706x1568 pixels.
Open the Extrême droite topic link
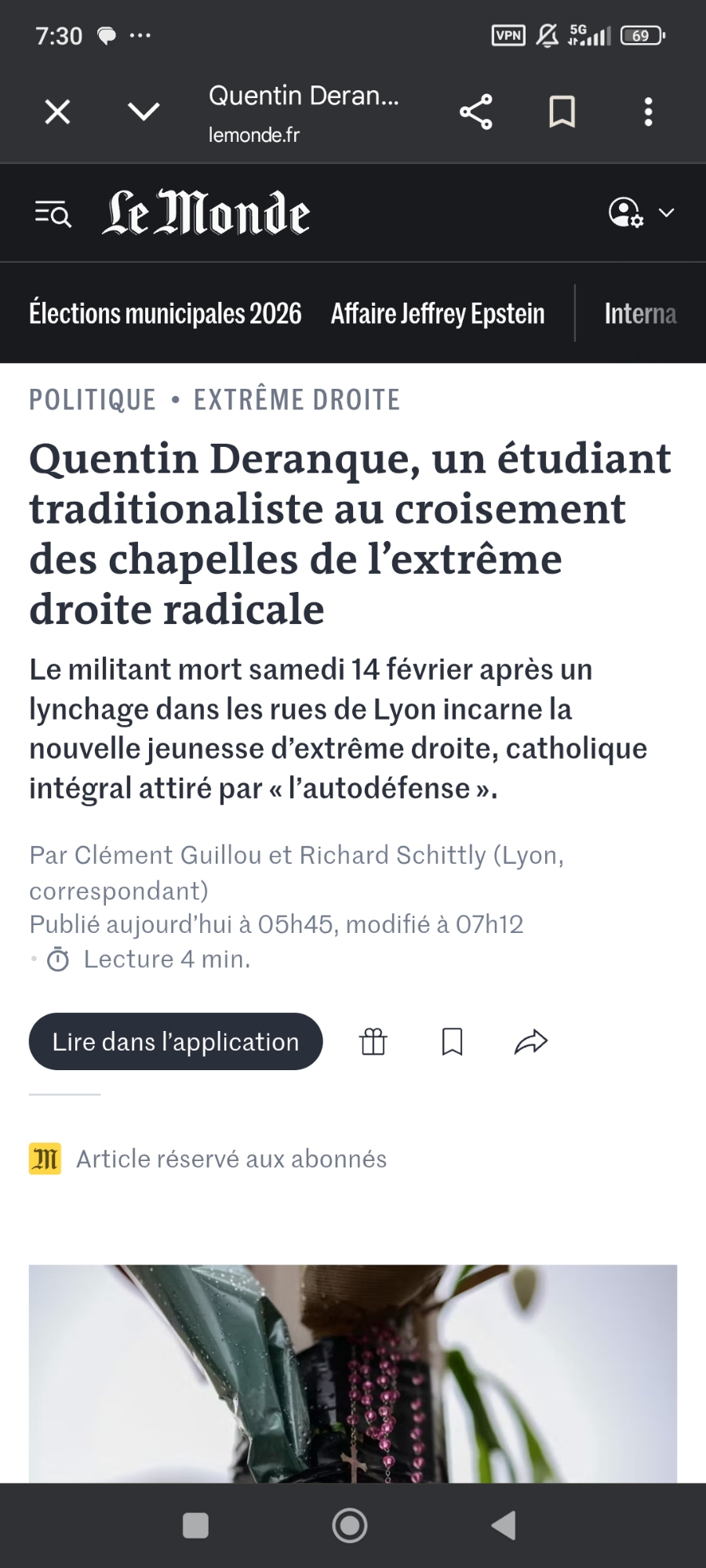pyautogui.click(x=297, y=400)
